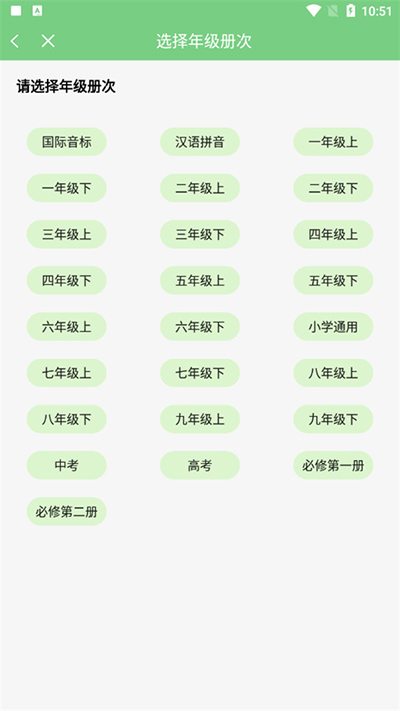Select the 国际音标 chip
The width and height of the screenshot is (400, 711).
coord(67,142)
